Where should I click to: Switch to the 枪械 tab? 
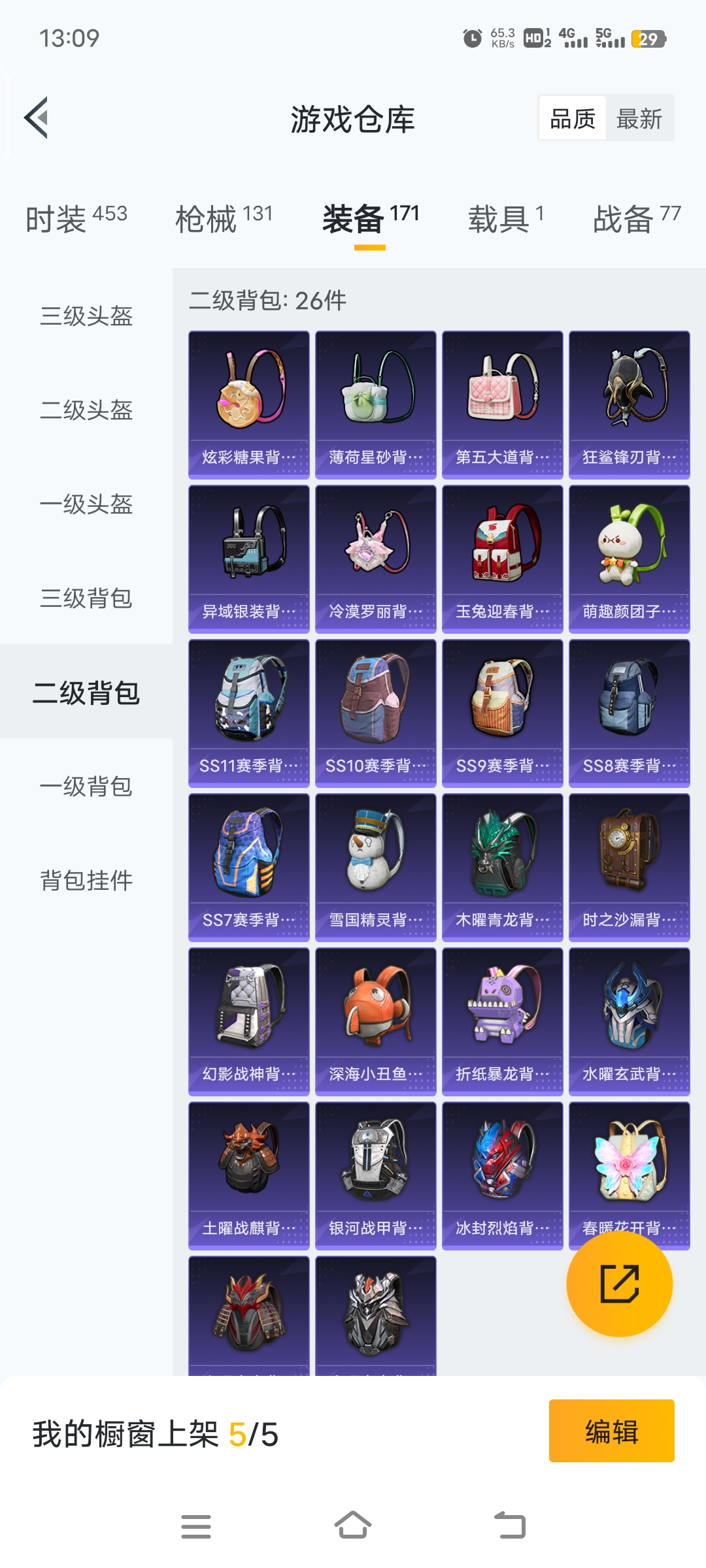pyautogui.click(x=224, y=219)
